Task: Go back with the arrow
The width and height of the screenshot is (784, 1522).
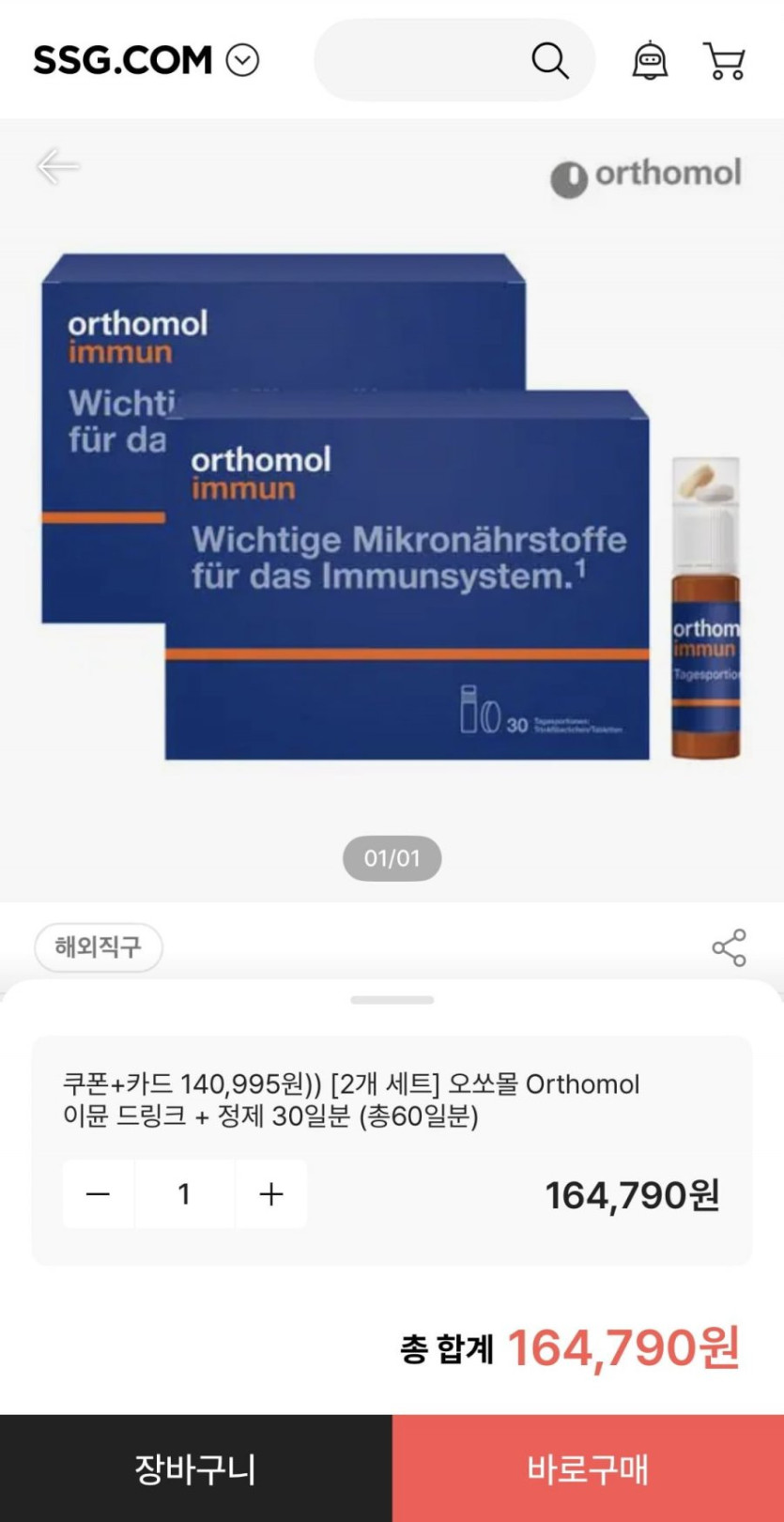Action: point(57,167)
